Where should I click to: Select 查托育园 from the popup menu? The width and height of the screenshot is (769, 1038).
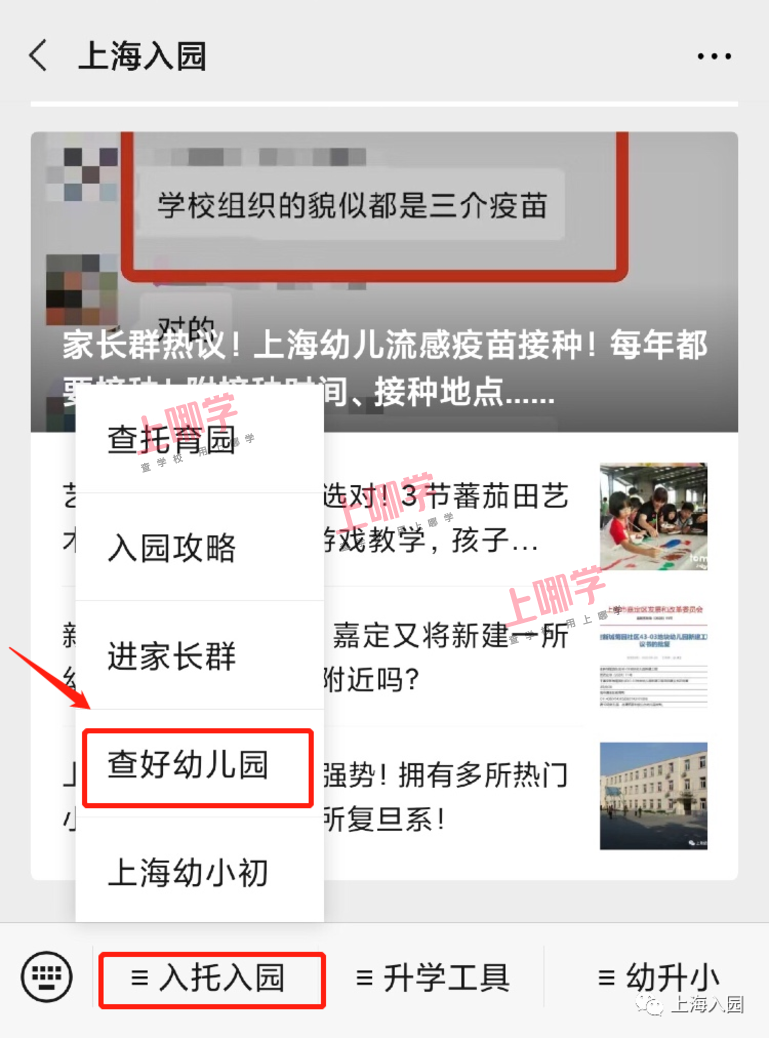tap(172, 441)
